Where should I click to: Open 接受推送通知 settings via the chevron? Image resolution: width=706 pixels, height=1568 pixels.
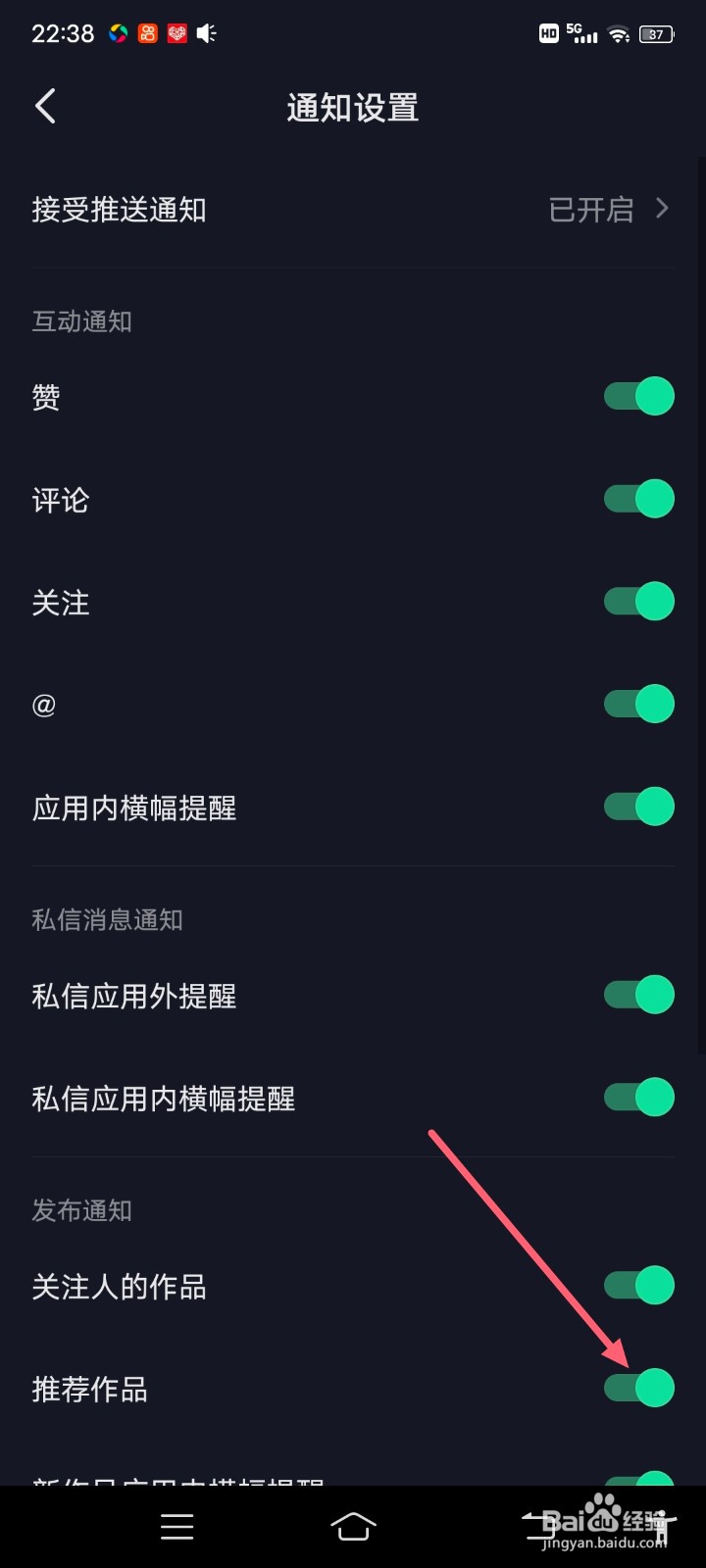pyautogui.click(x=662, y=209)
